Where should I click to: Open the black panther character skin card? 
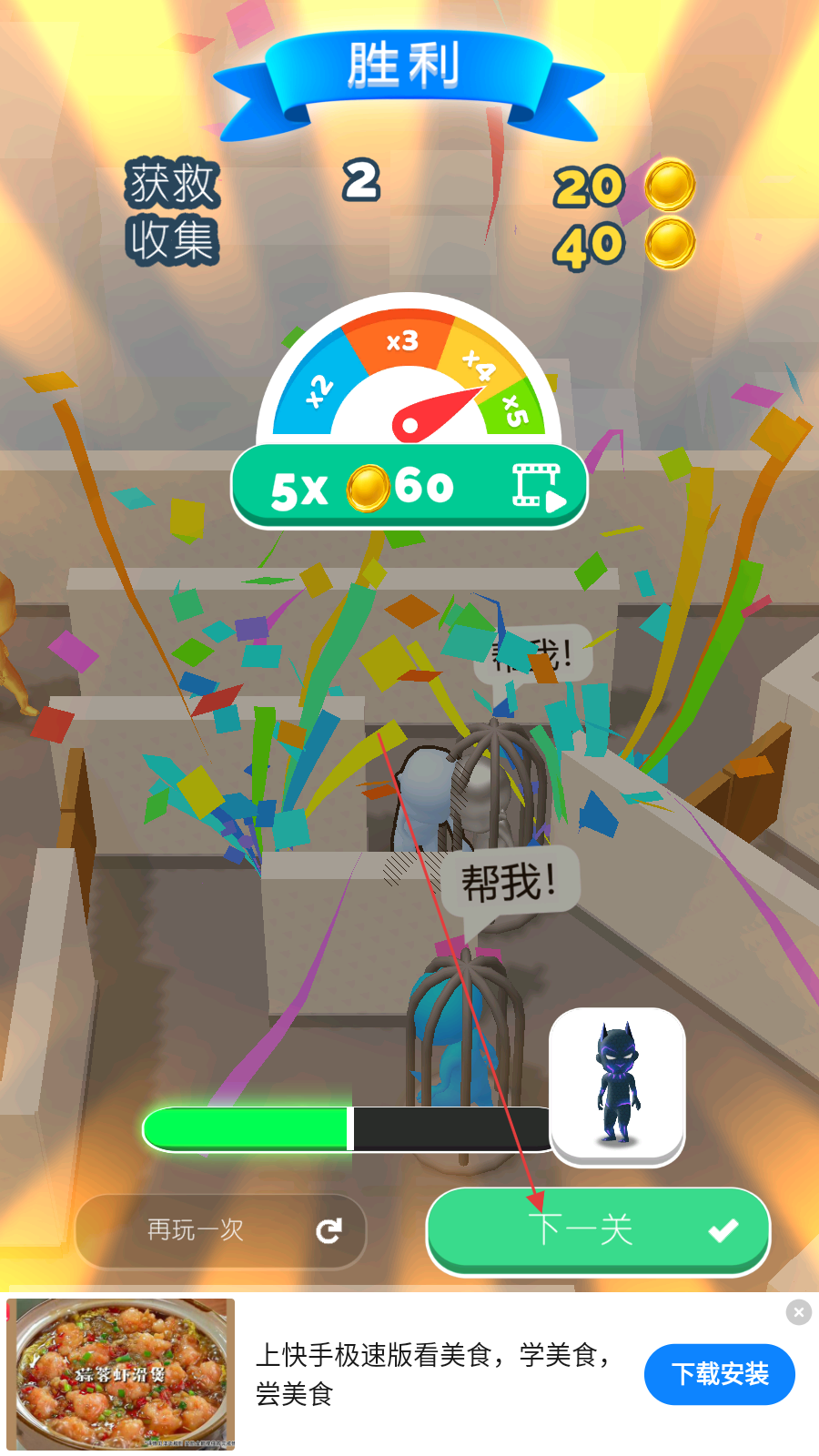point(618,1085)
